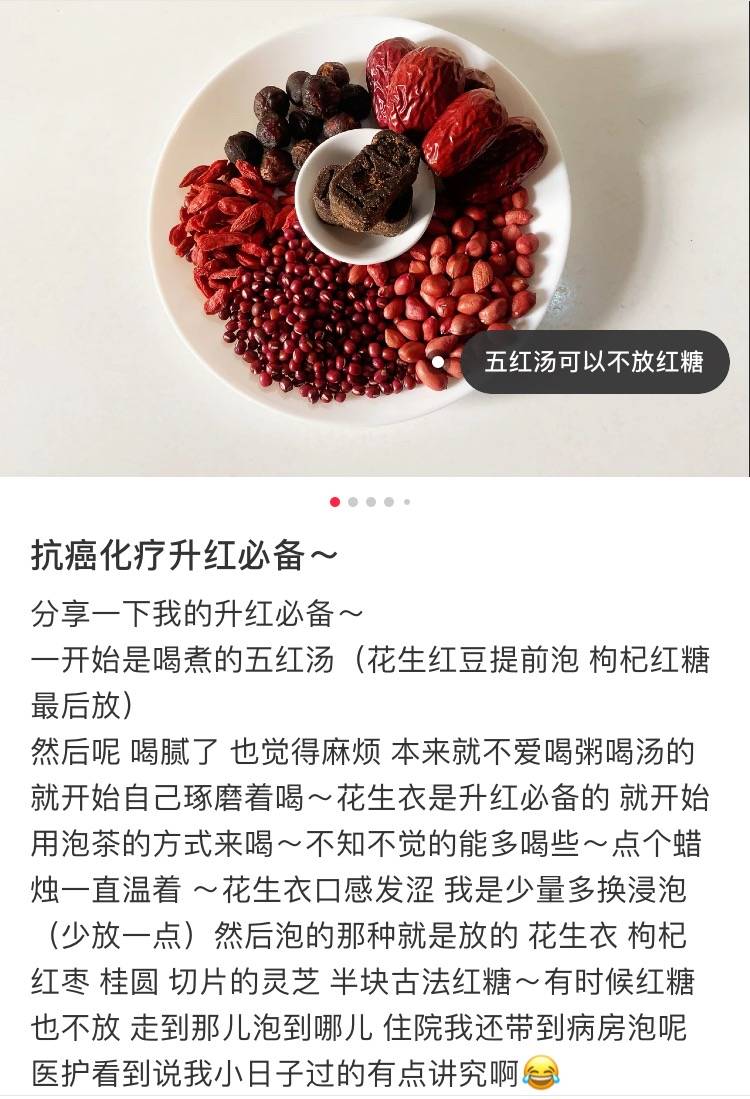
Task: Open the 五红汤可以不放红糖 image tag
Action: 594,362
